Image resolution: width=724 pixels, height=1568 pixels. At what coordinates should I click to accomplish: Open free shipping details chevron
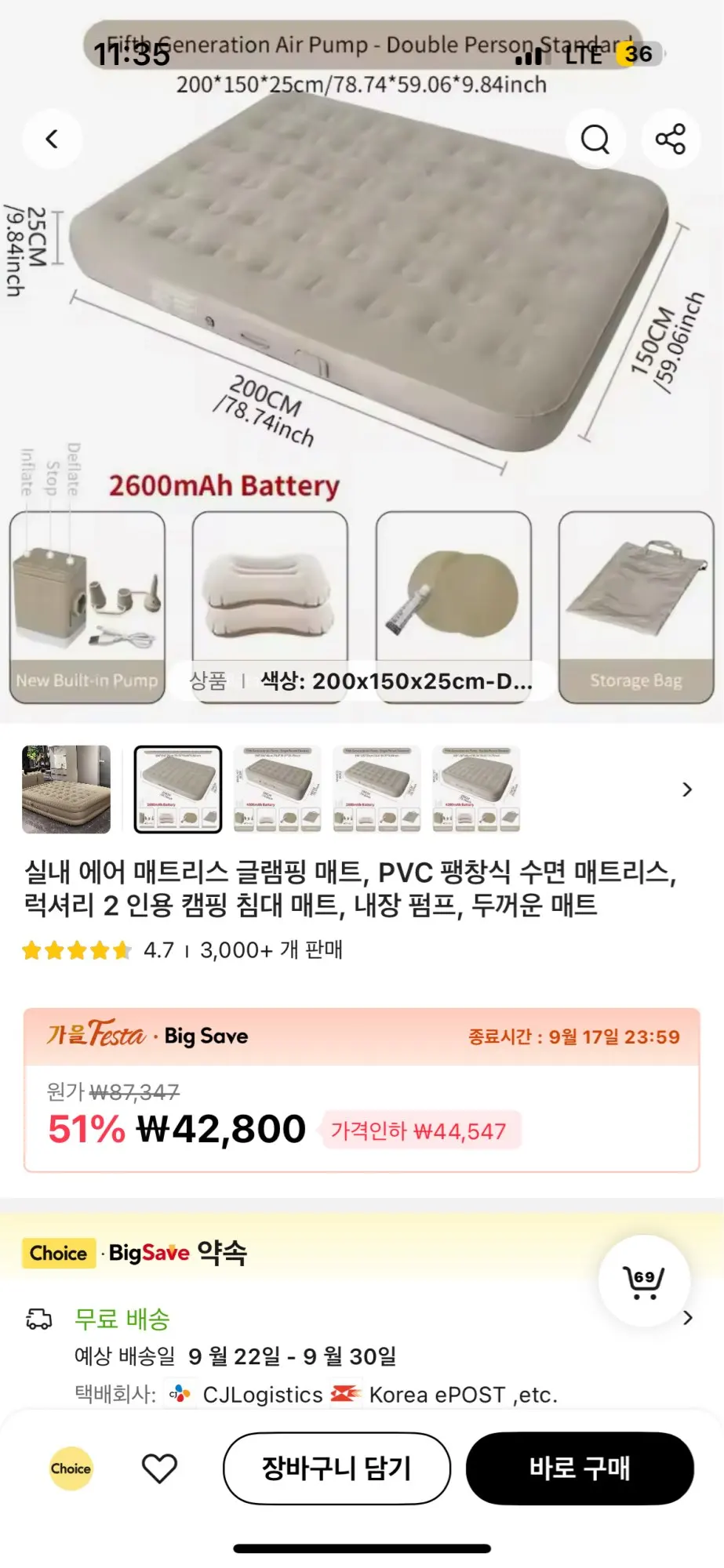688,1318
